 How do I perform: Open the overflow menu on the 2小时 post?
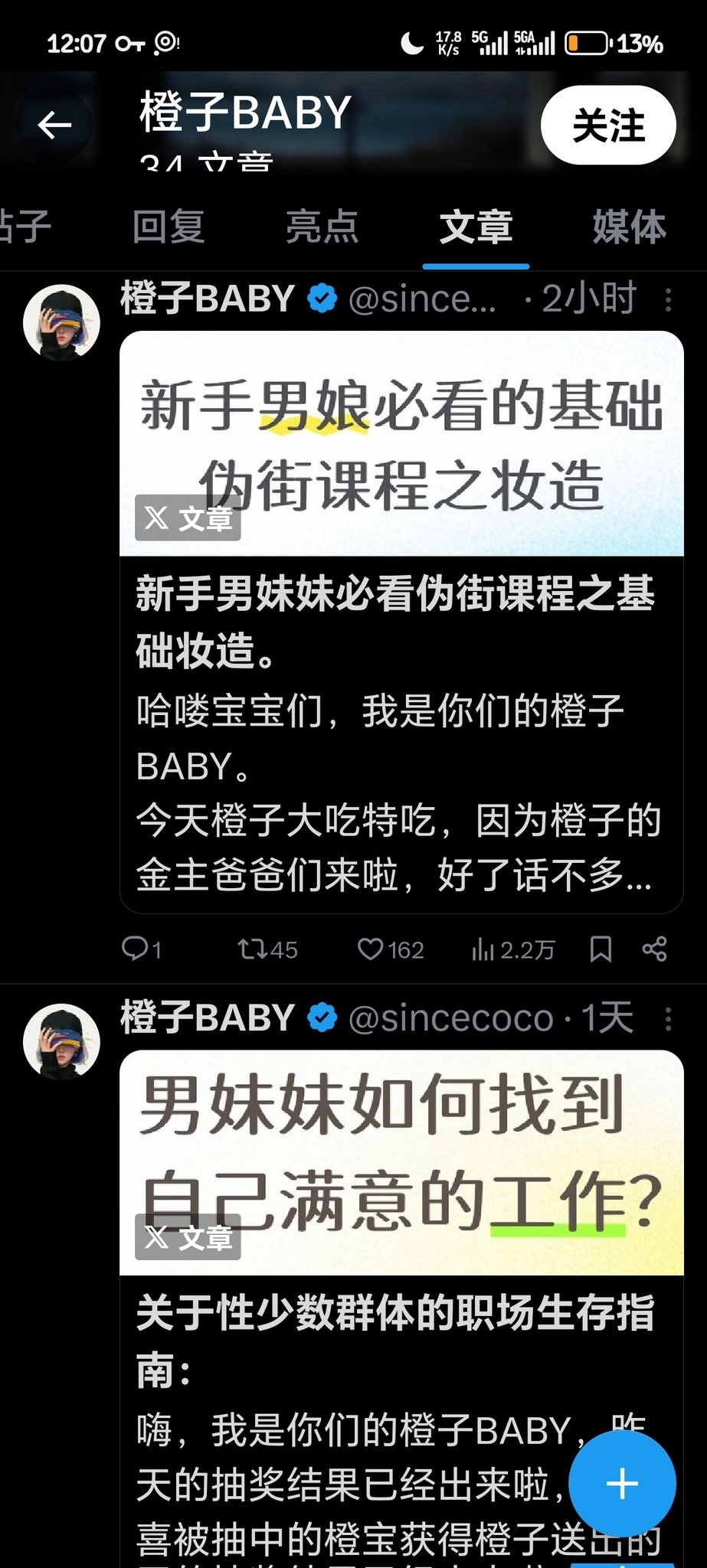tap(668, 299)
